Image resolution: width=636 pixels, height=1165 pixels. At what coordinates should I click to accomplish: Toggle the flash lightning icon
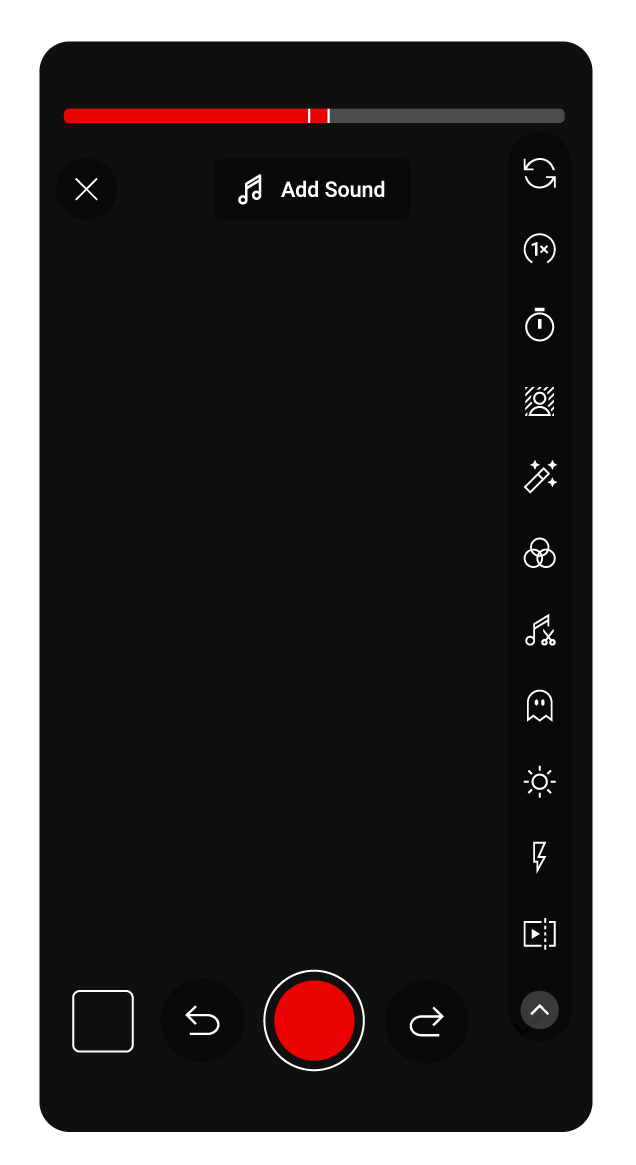click(540, 857)
